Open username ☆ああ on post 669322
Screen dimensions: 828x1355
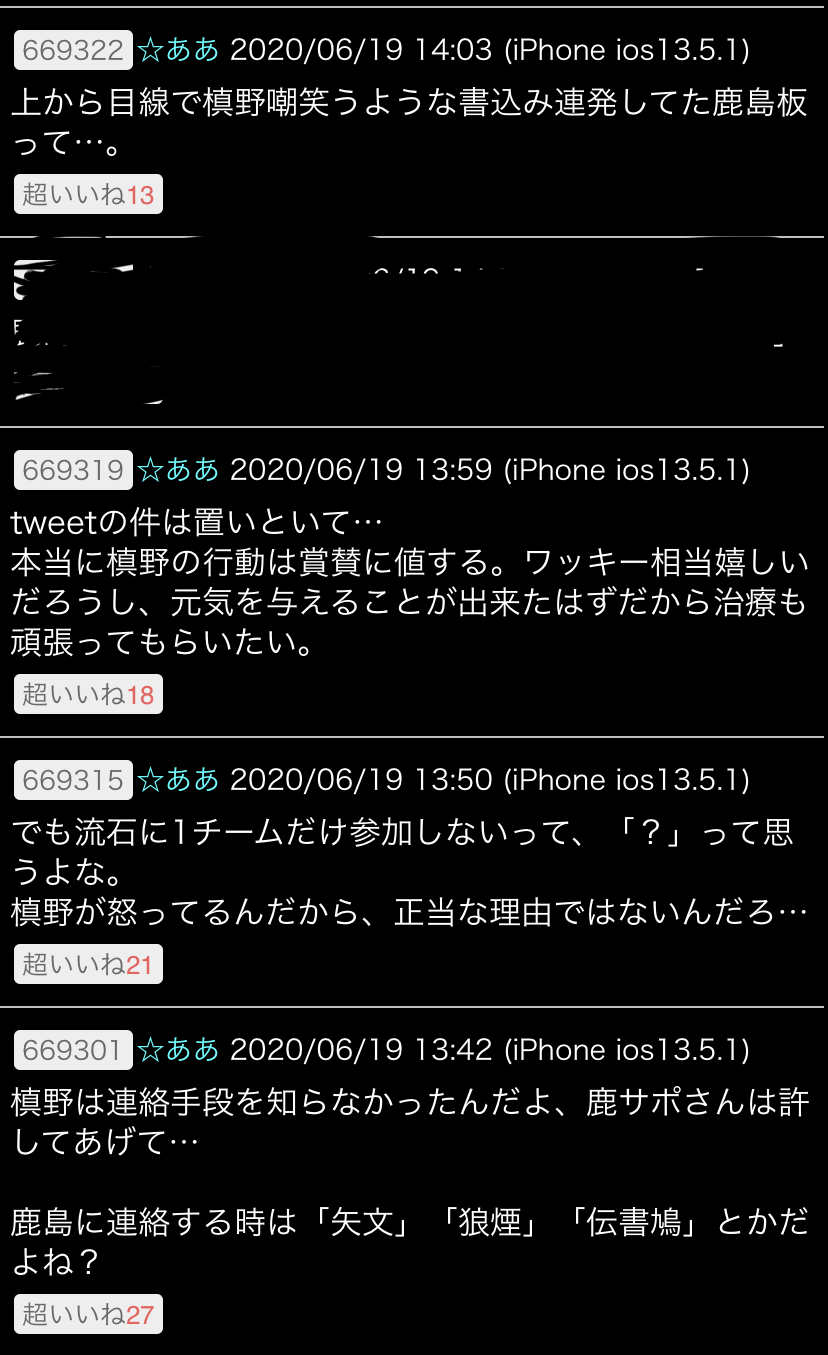click(x=178, y=50)
